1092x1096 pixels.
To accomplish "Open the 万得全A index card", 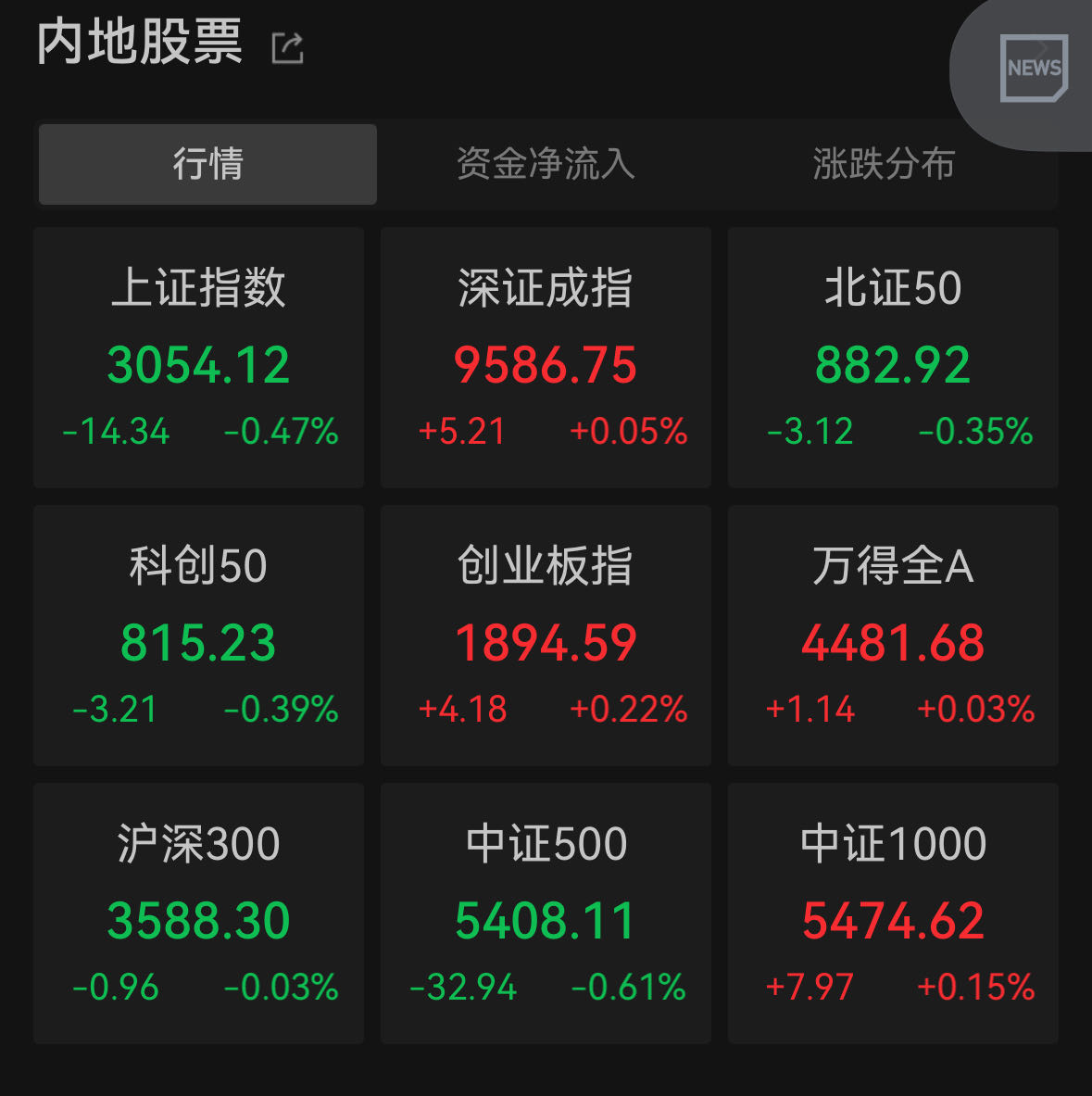I will pos(893,636).
